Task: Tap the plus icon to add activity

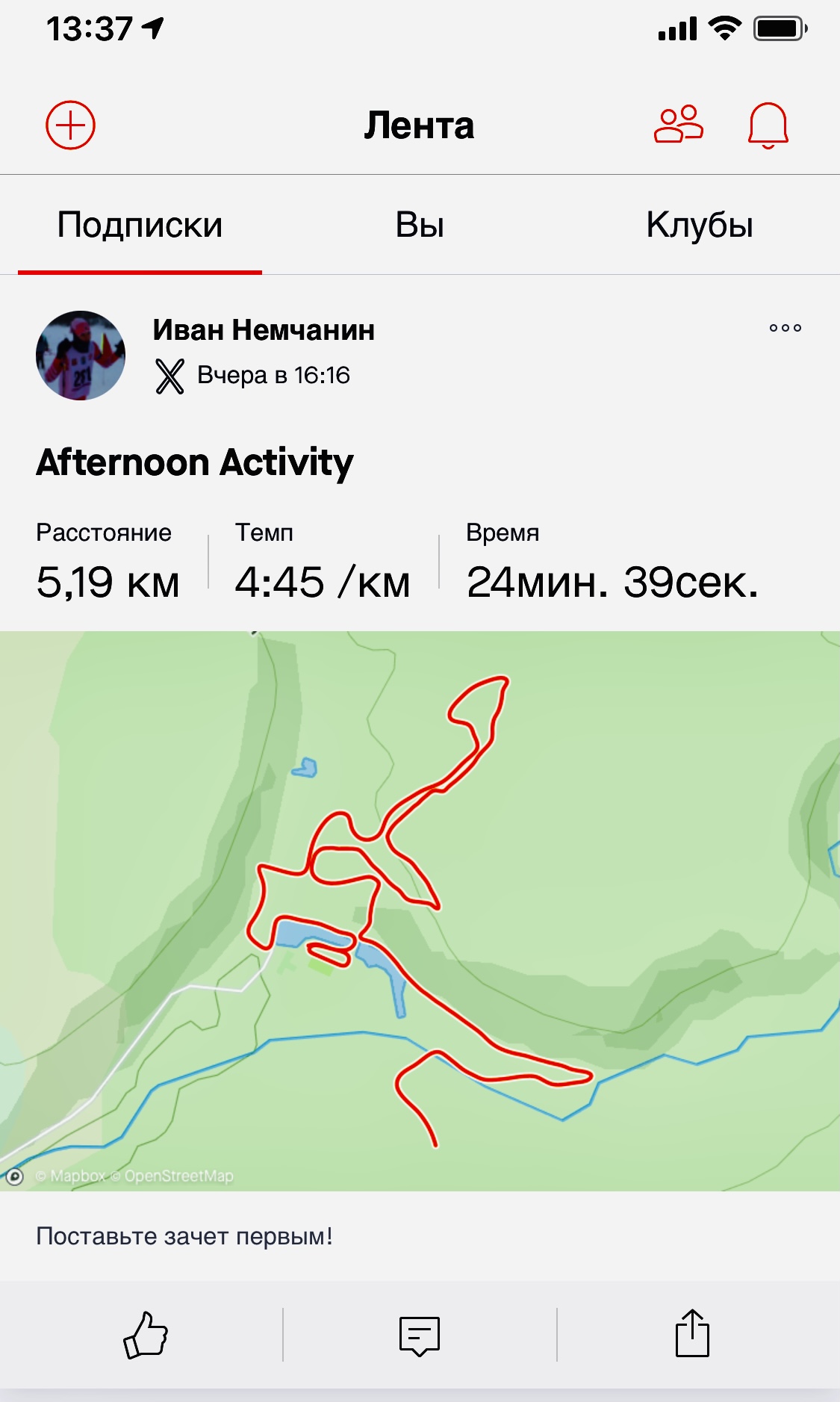Action: pos(71,125)
